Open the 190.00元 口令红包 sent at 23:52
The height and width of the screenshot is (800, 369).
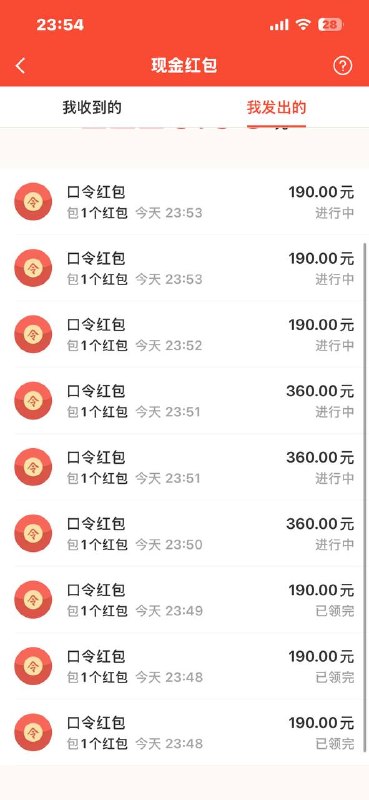coord(184,334)
